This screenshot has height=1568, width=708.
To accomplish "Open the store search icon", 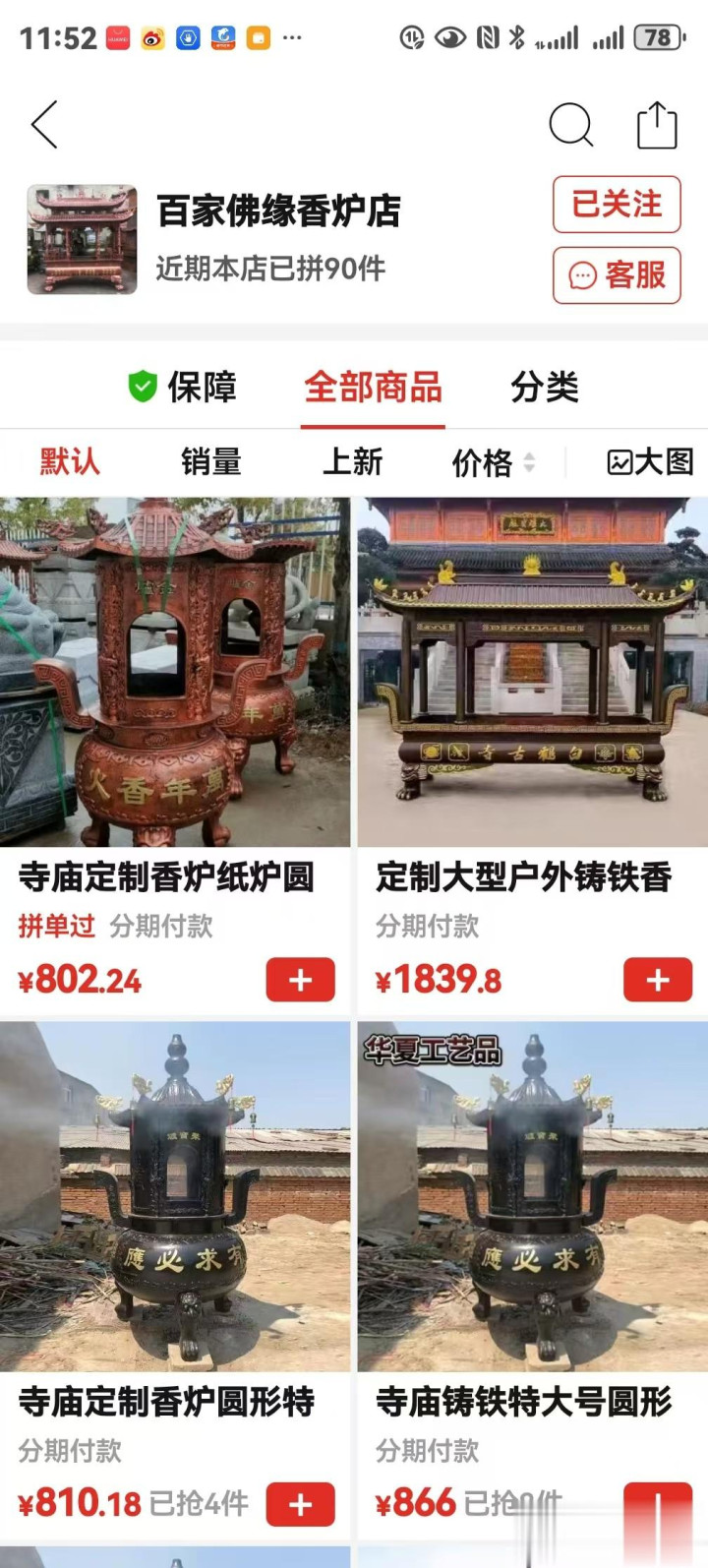I will coord(570,125).
